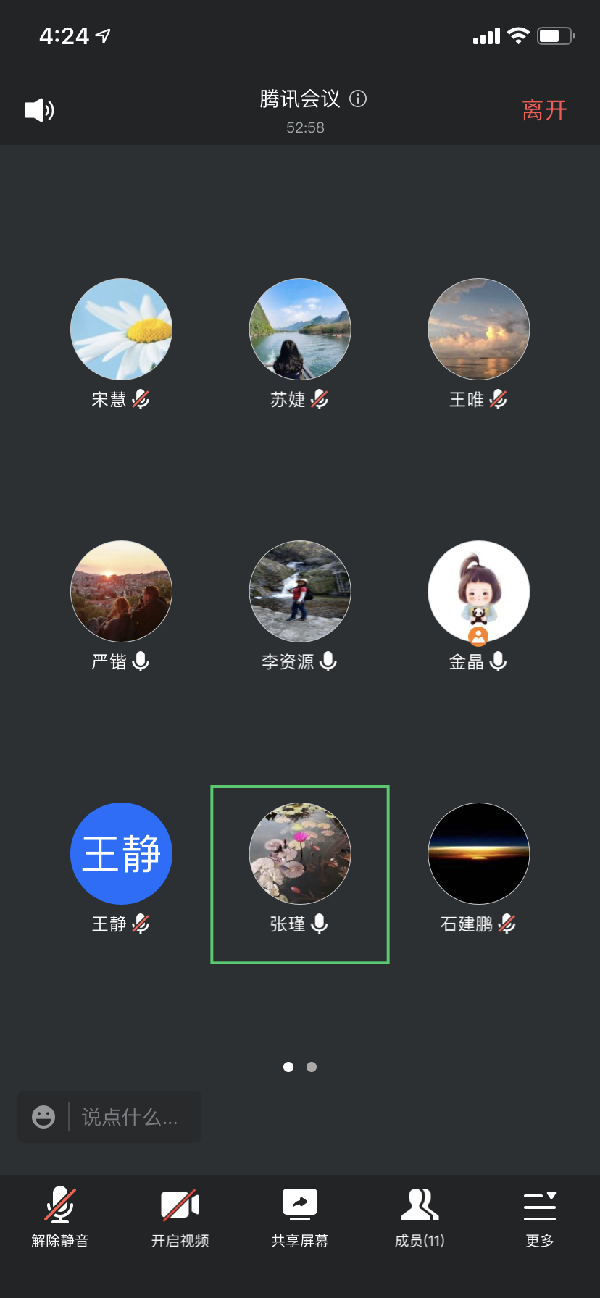Open the meeting info icon
600x1298 pixels.
coord(359,99)
